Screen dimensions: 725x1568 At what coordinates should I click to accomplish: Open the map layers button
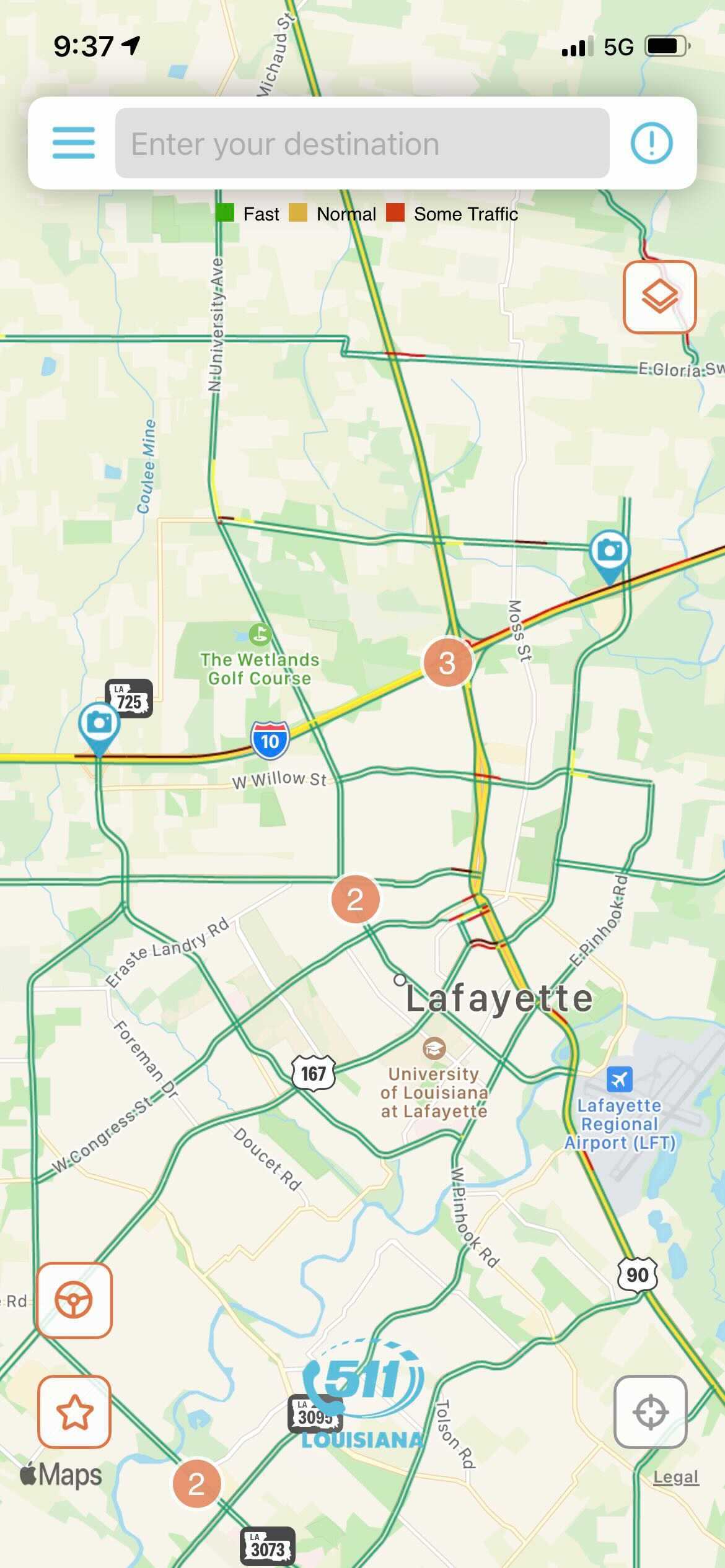coord(659,297)
